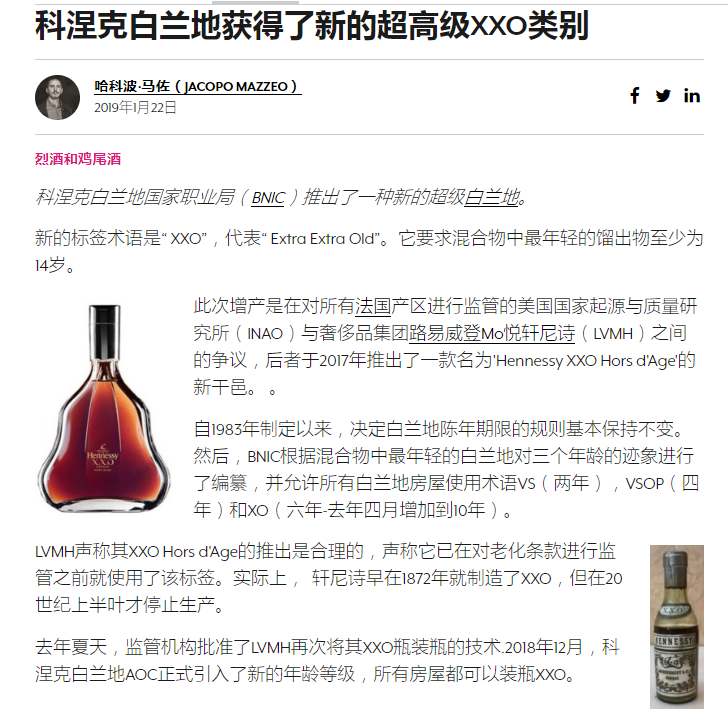Share the article on Twitter
Screen dimensions: 728x718
coord(663,96)
